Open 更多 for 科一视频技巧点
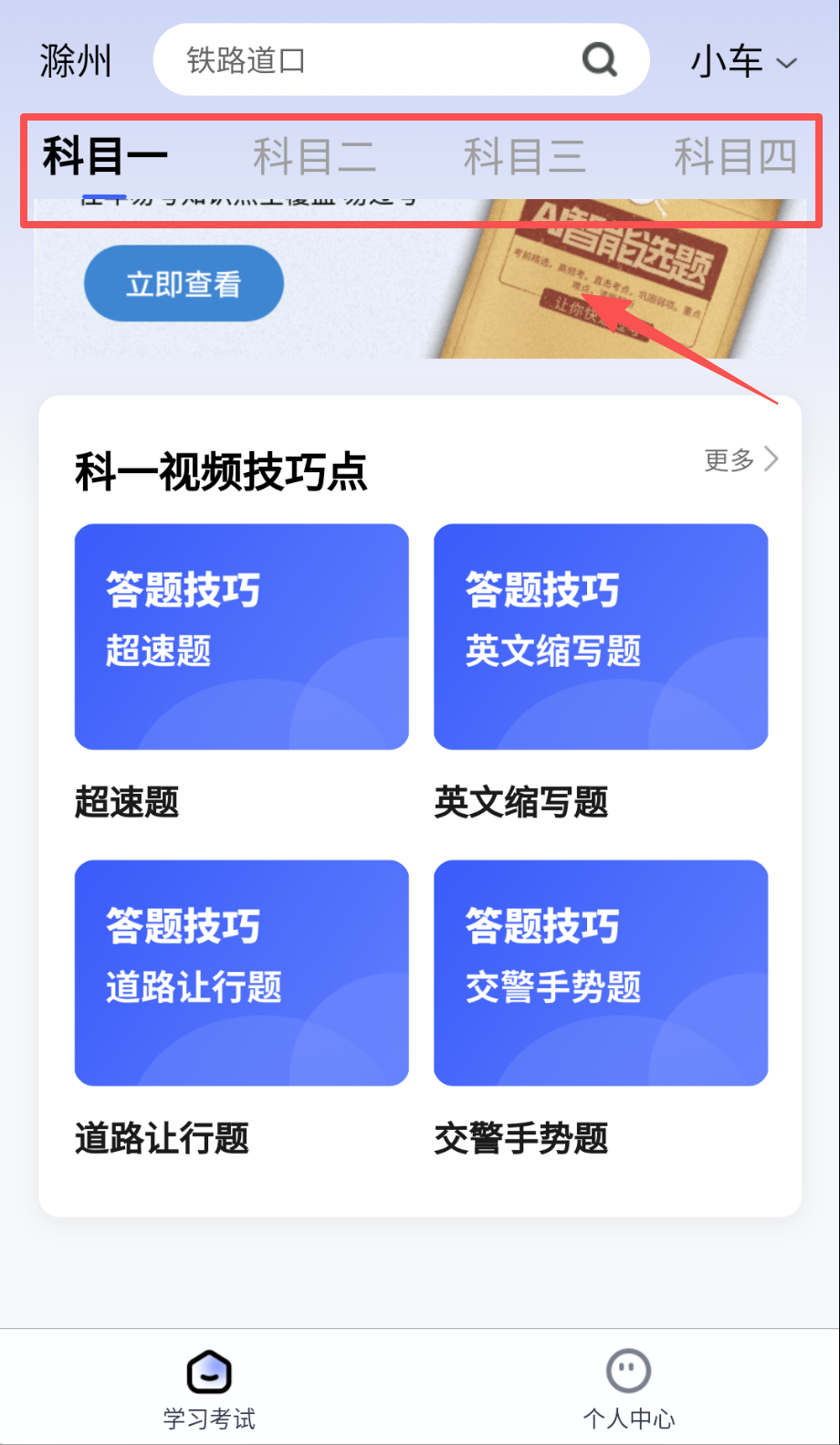The width and height of the screenshot is (840, 1445). pyautogui.click(x=740, y=459)
